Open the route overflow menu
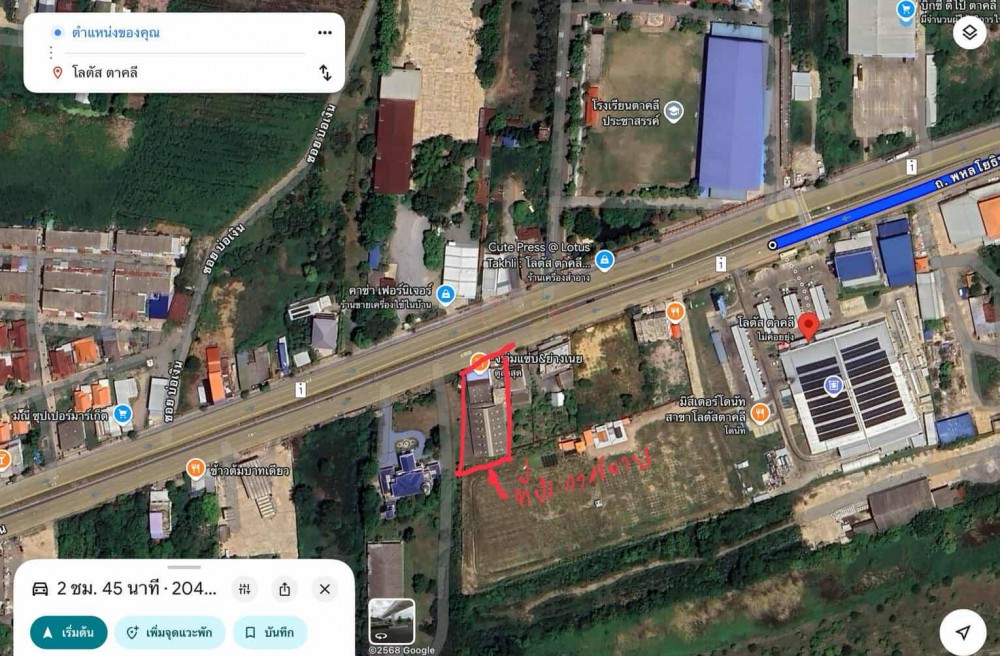The height and width of the screenshot is (656, 1000). click(324, 33)
